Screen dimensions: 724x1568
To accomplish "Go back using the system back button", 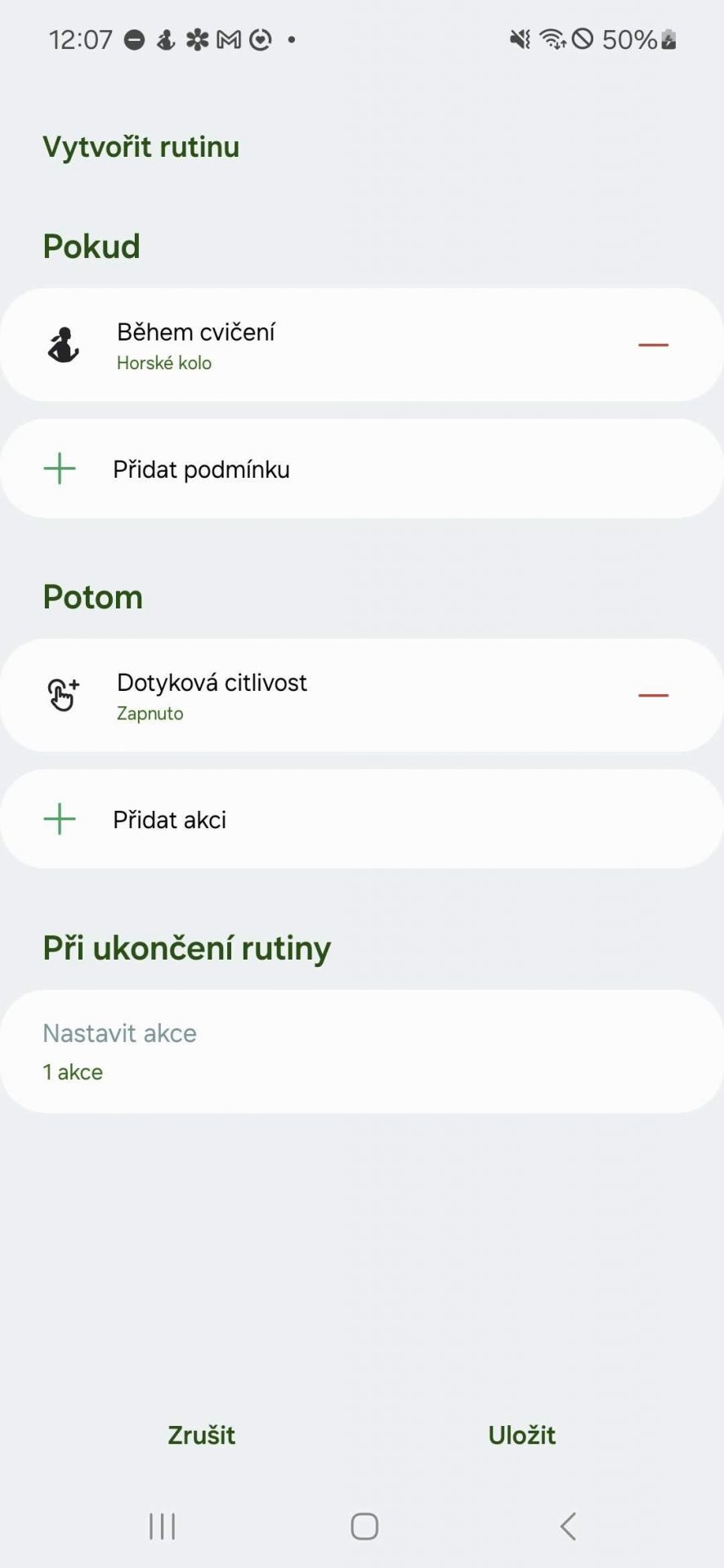I will coord(568,1526).
